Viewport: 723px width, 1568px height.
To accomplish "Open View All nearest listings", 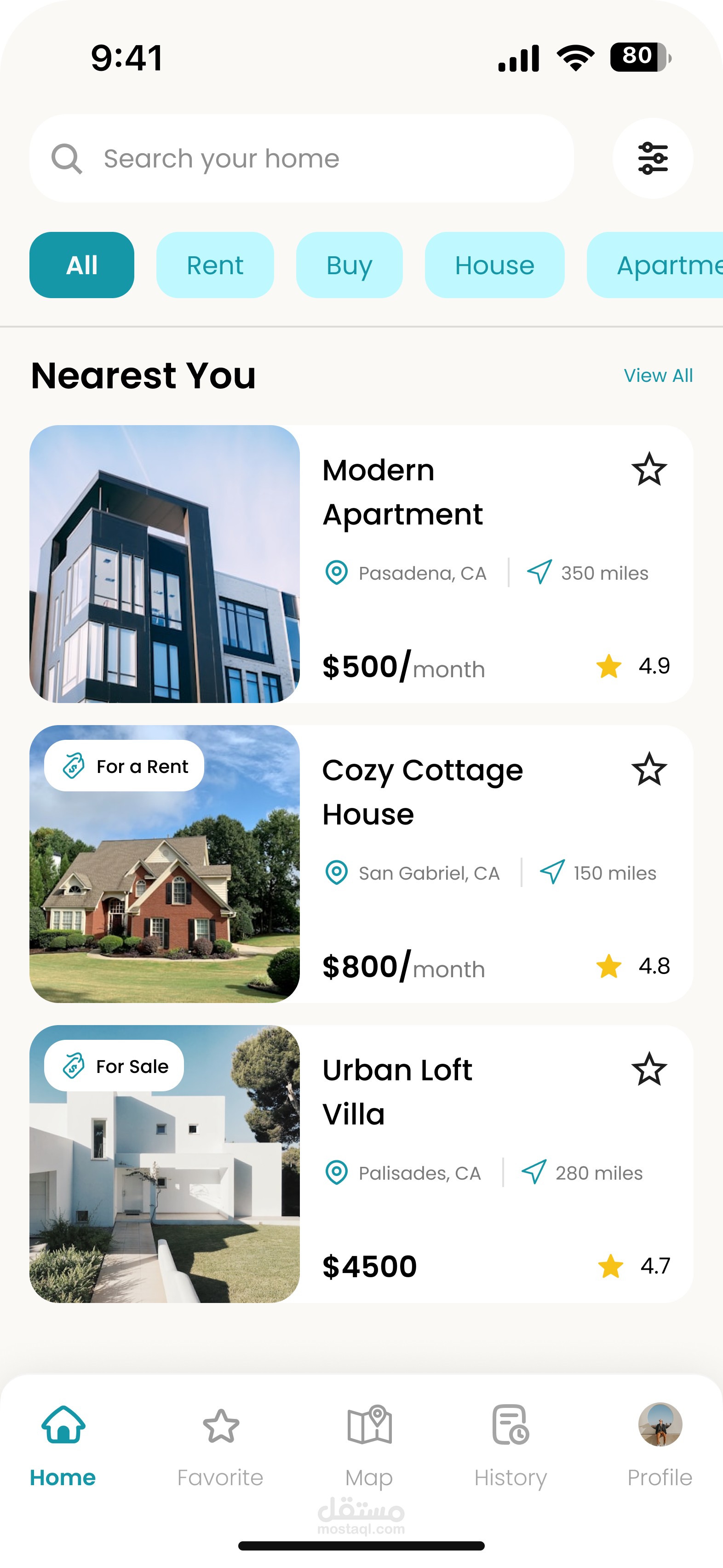I will [658, 375].
